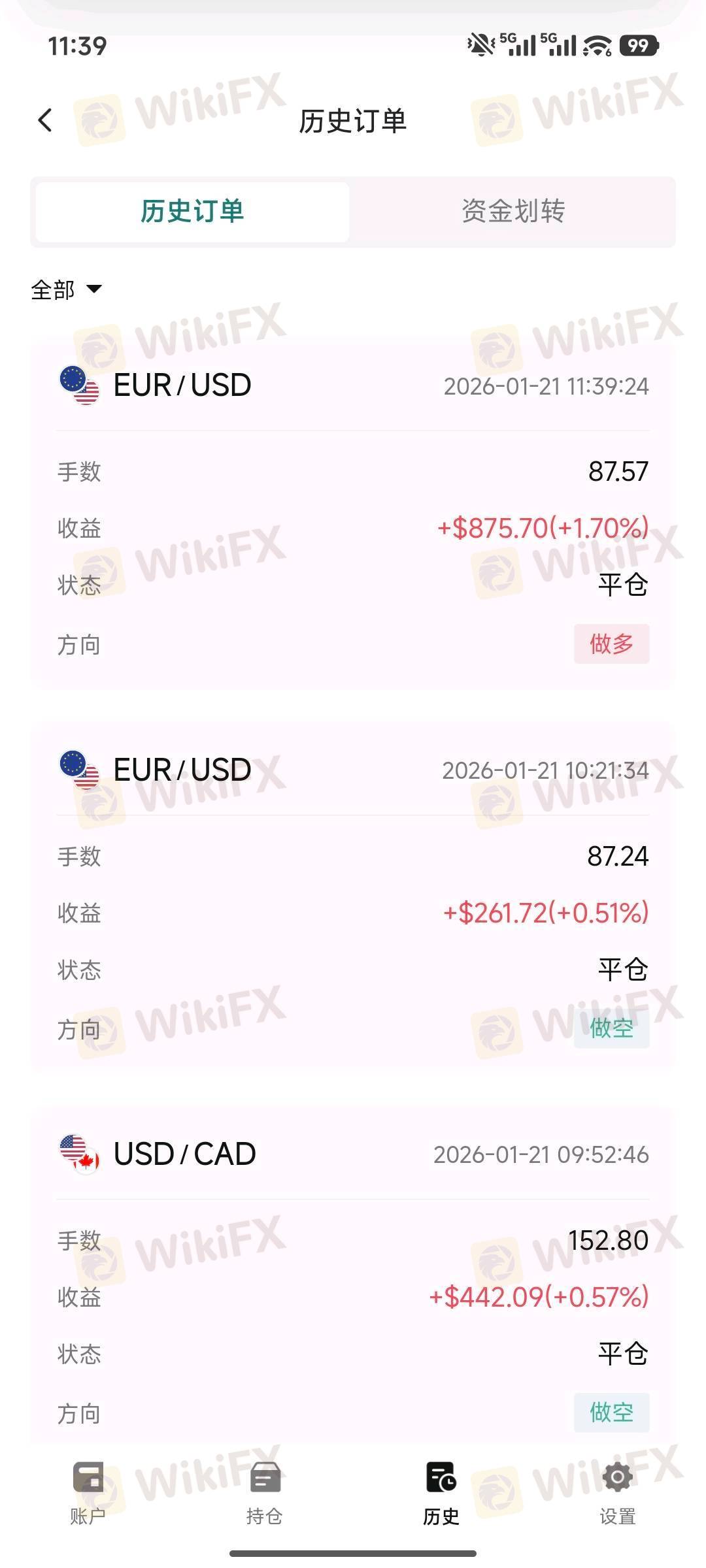Expand the 全部 filter dropdown
Image resolution: width=706 pixels, height=1568 pixels.
coord(66,289)
